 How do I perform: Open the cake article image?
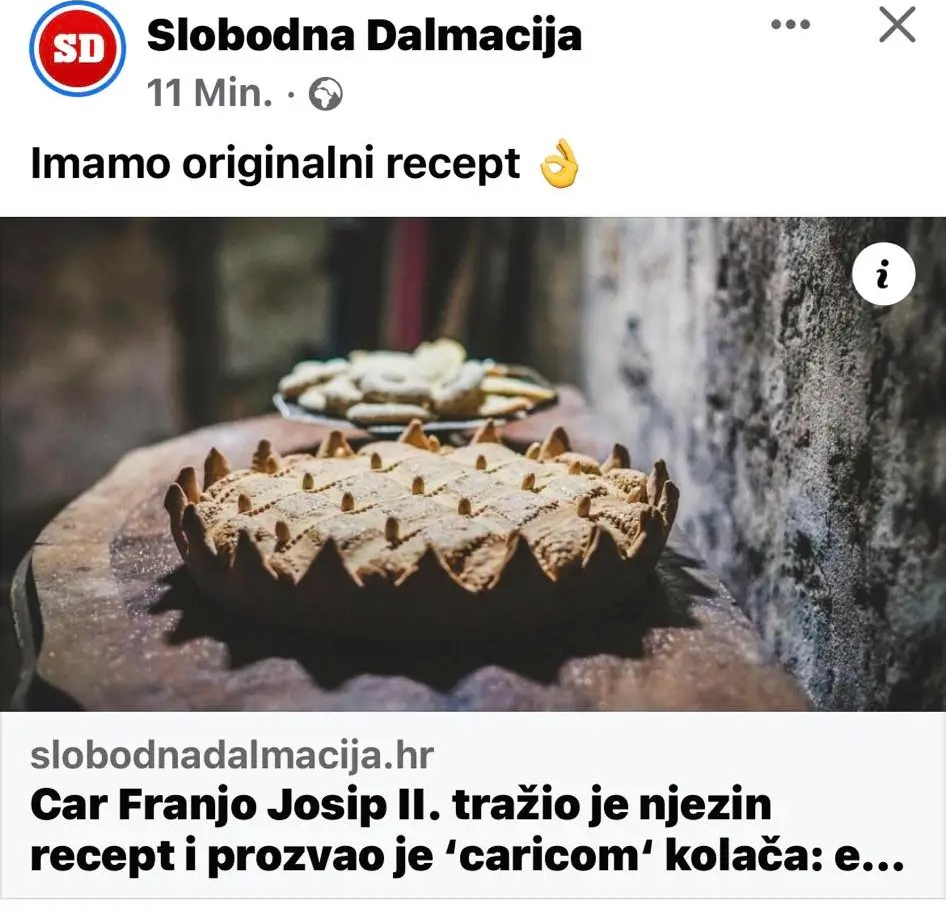pyautogui.click(x=420, y=500)
